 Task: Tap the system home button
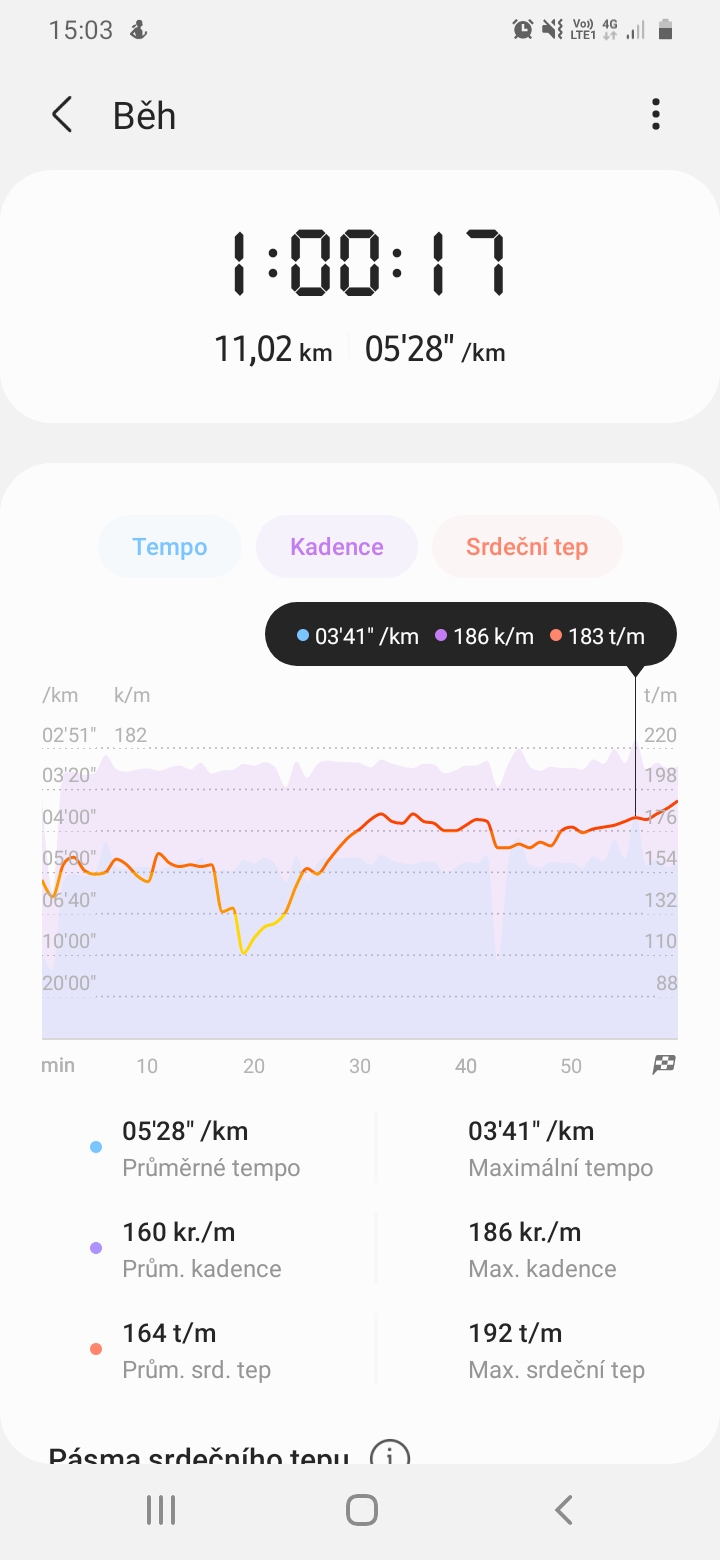tap(361, 1510)
